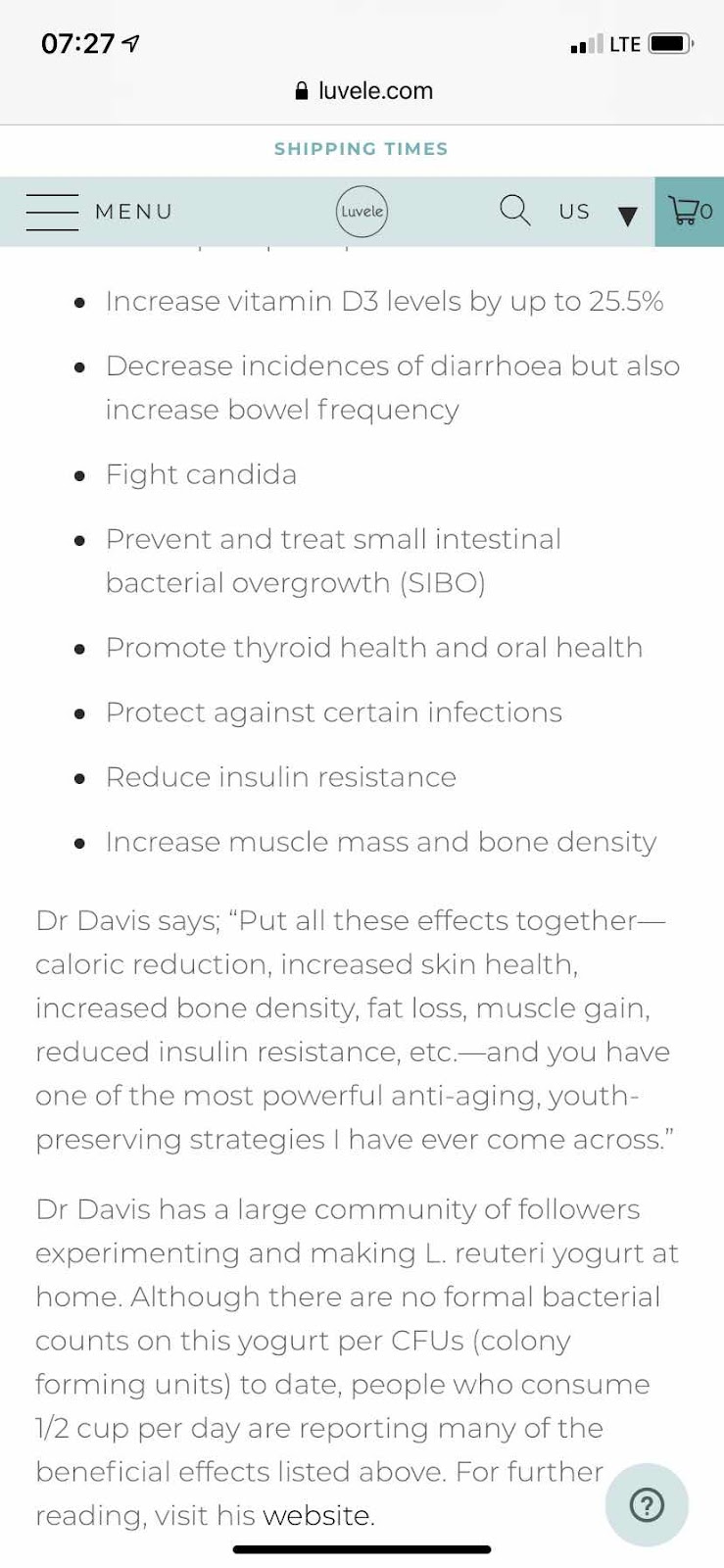Open the hamburger MENU button

pos(99,212)
